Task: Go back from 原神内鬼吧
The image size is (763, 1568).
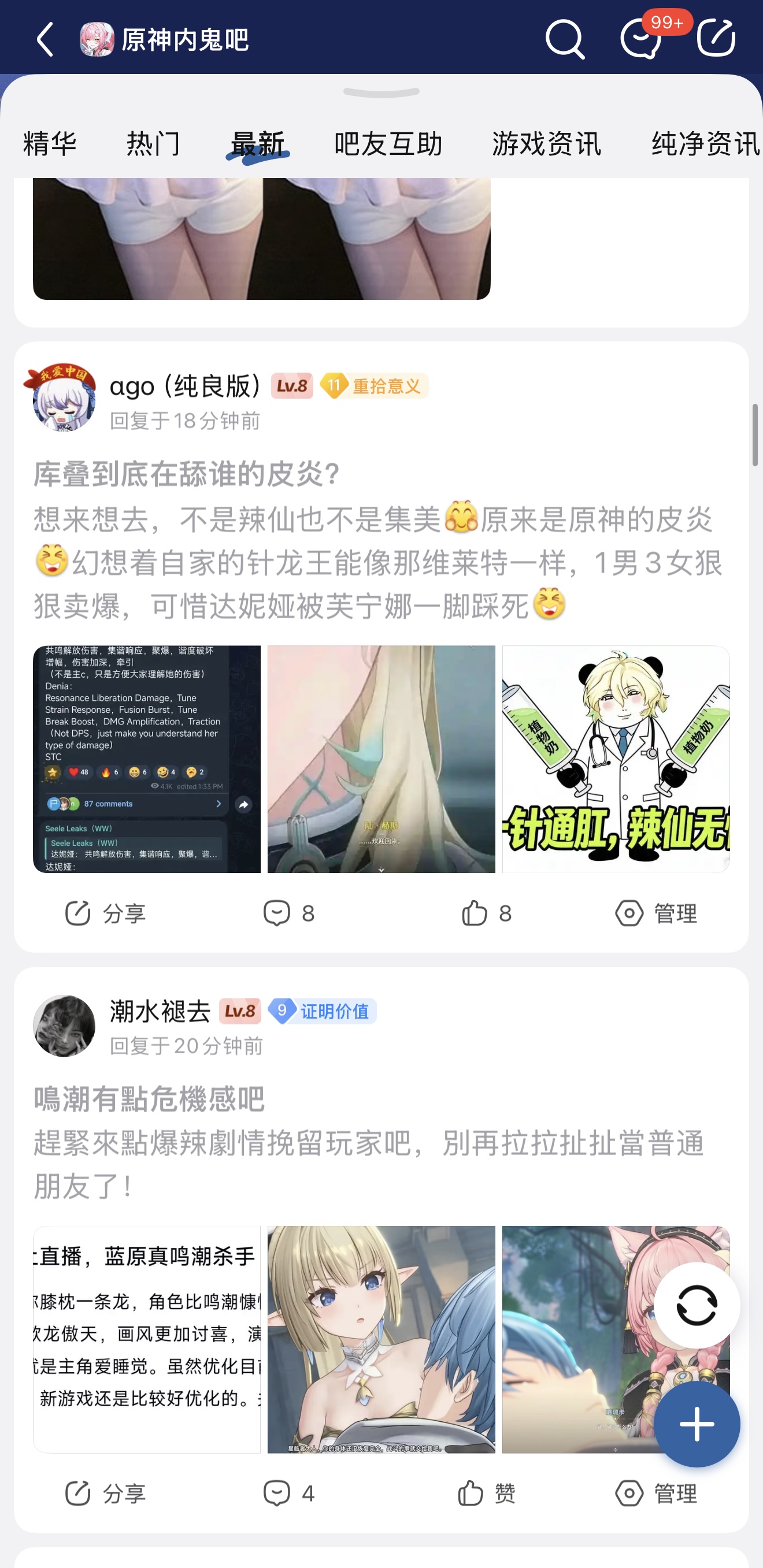Action: 46,39
